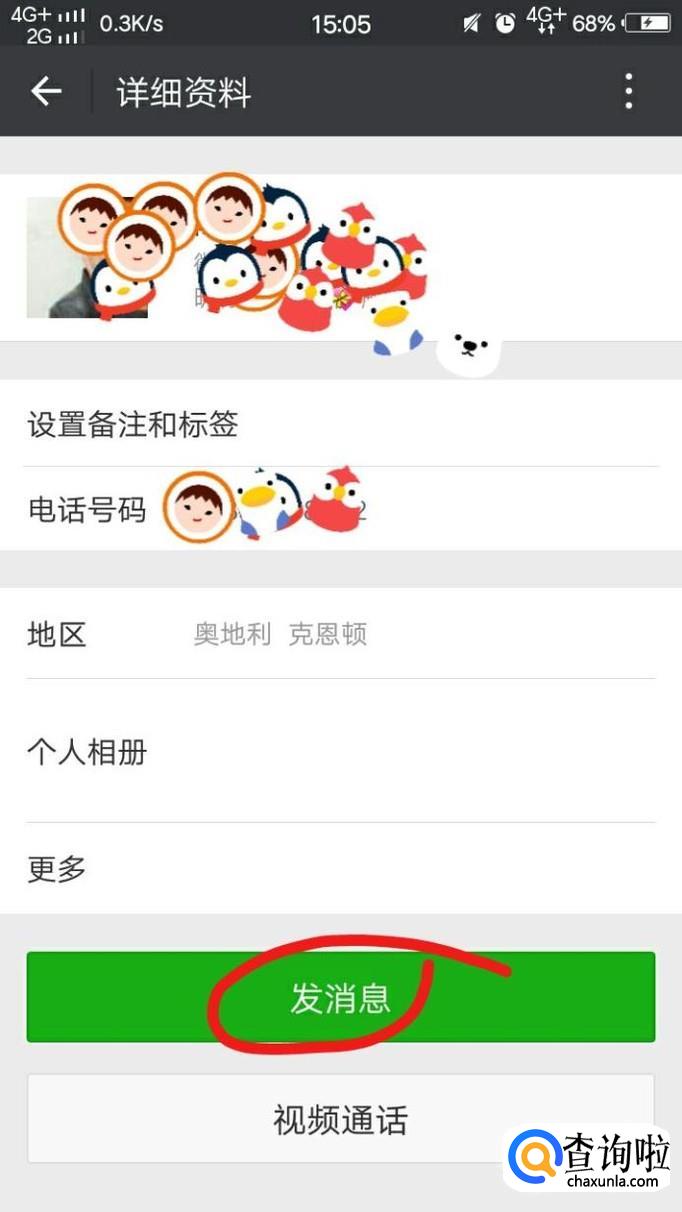This screenshot has width=682, height=1212.
Task: Start a 视频通话 video call
Action: 340,1119
